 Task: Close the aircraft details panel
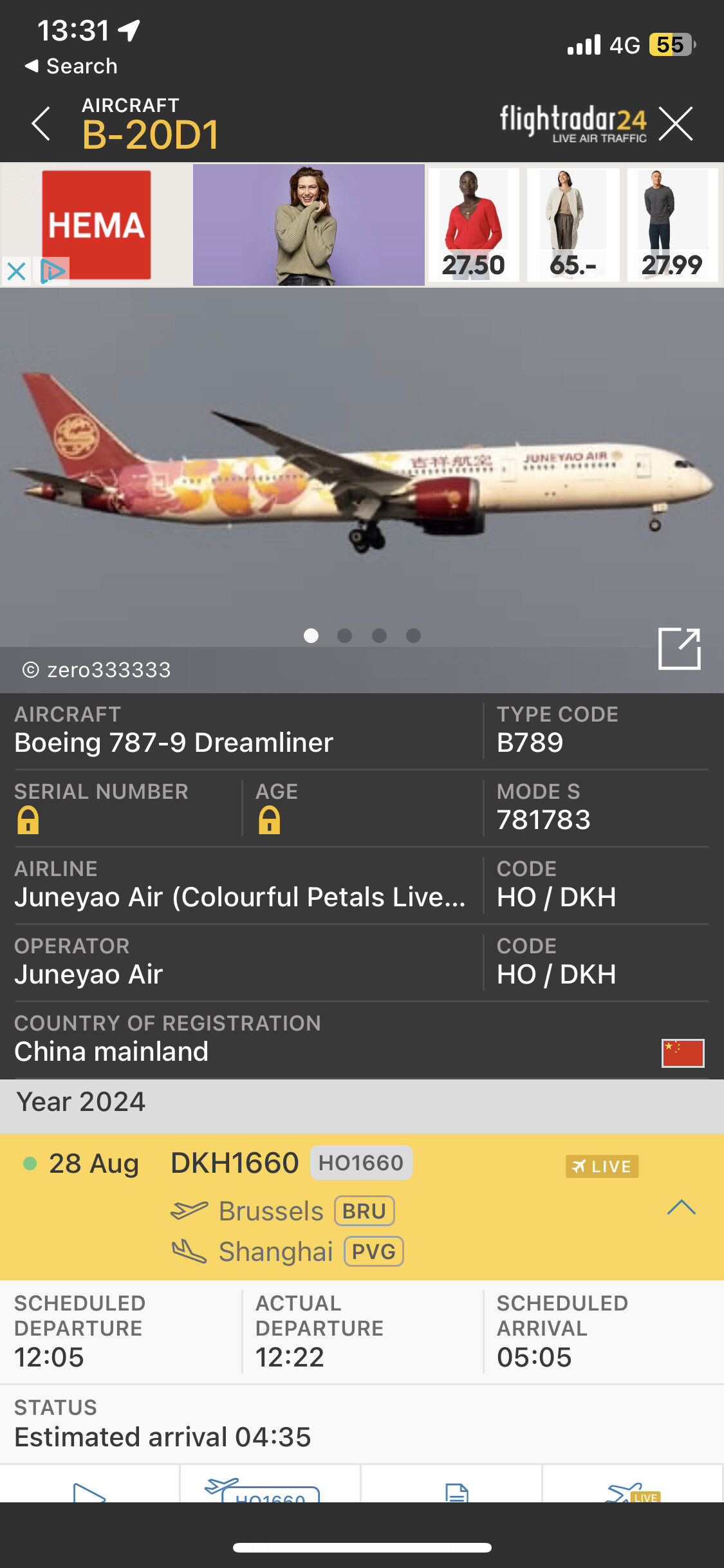[x=676, y=123]
